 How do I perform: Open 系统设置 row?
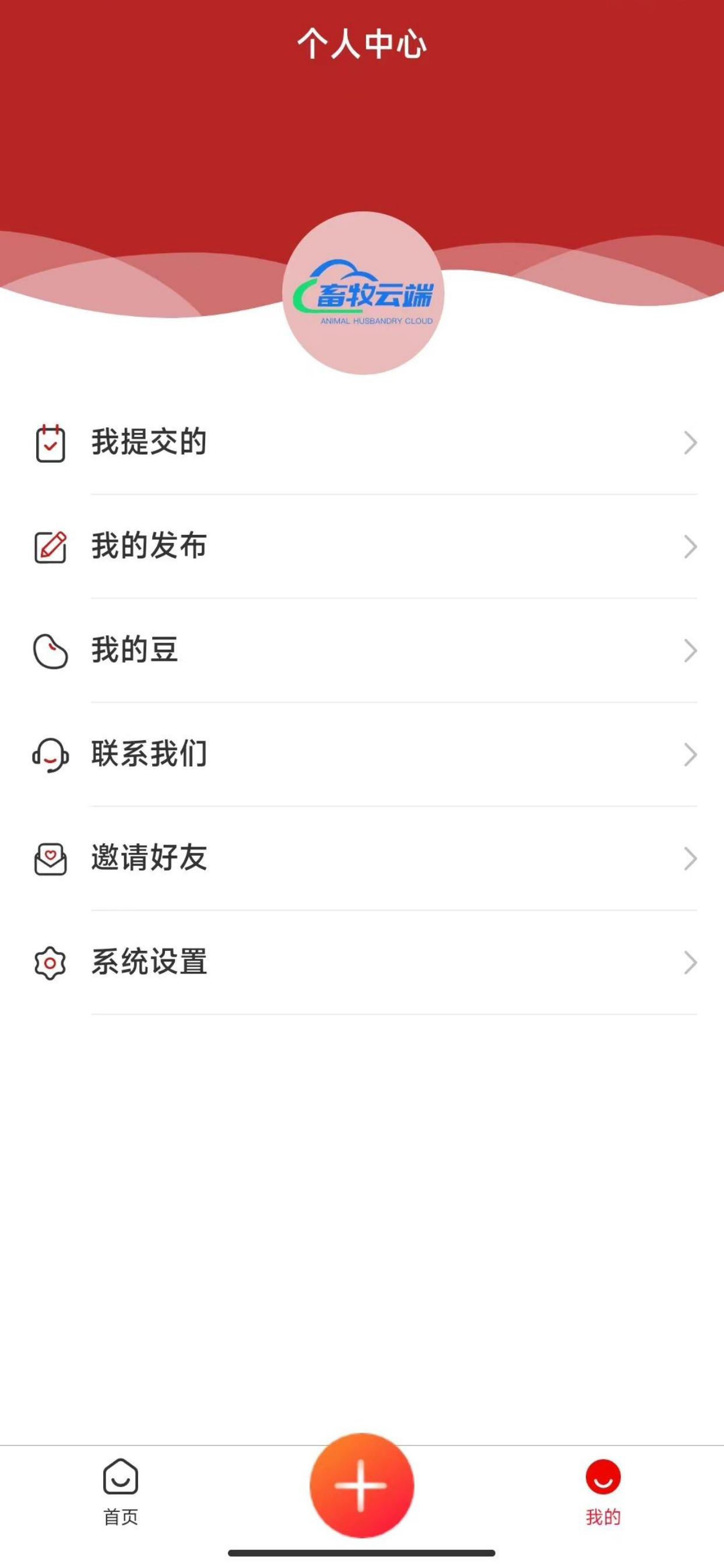click(x=362, y=963)
